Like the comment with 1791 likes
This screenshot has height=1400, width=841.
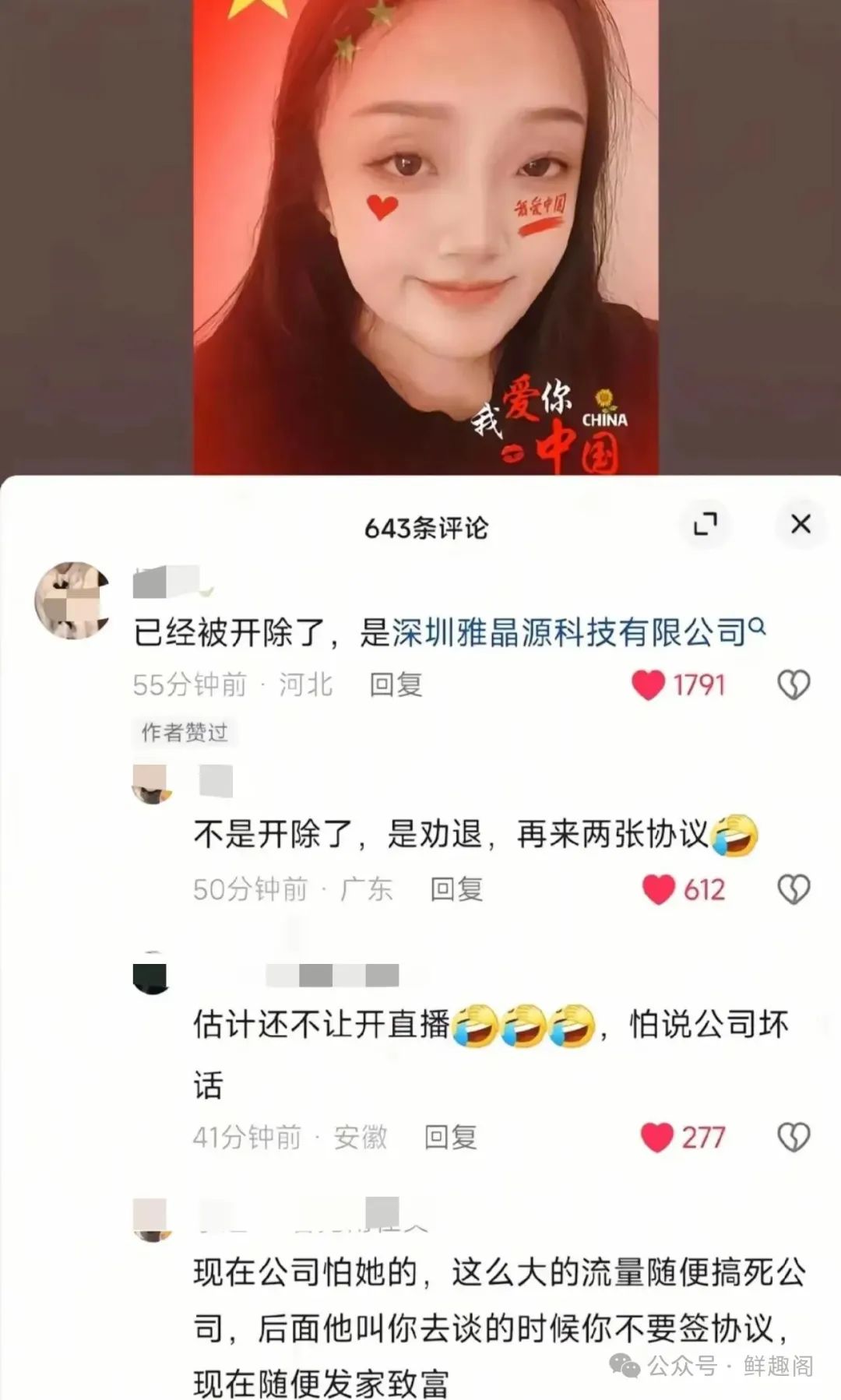[x=648, y=684]
